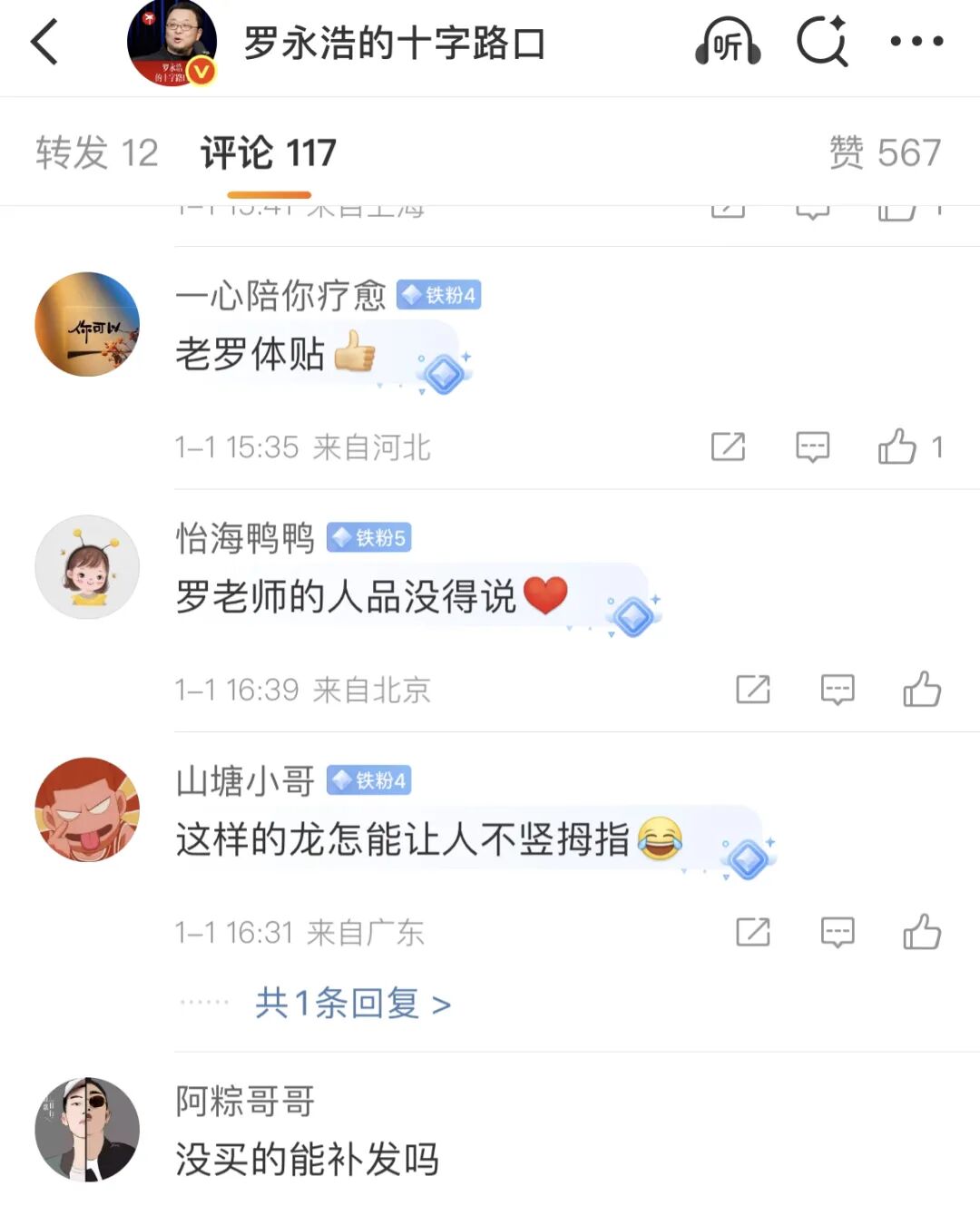Open the three-dot overflow menu
This screenshot has width=980, height=1206.
click(916, 42)
